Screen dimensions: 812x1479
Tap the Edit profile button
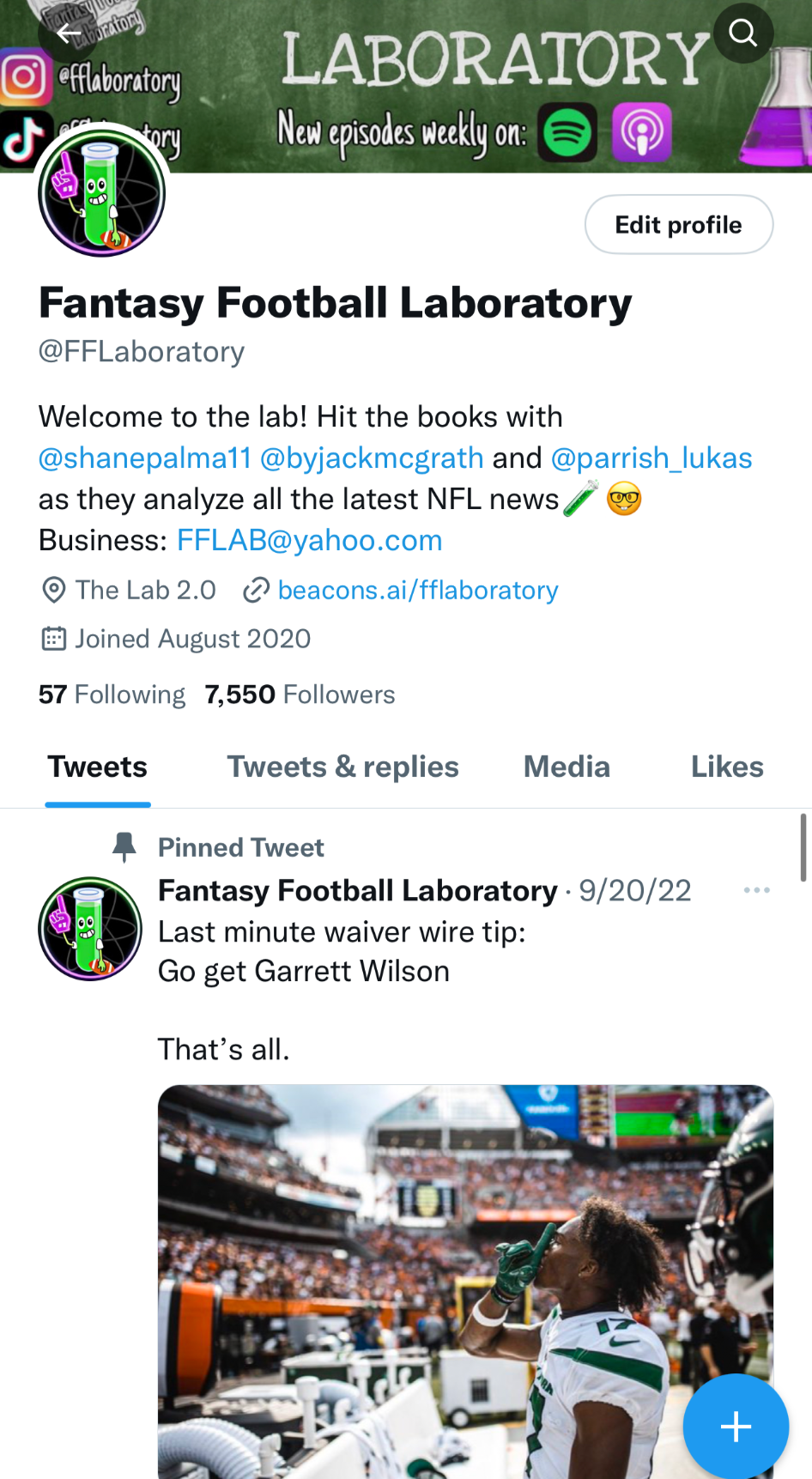click(x=678, y=225)
